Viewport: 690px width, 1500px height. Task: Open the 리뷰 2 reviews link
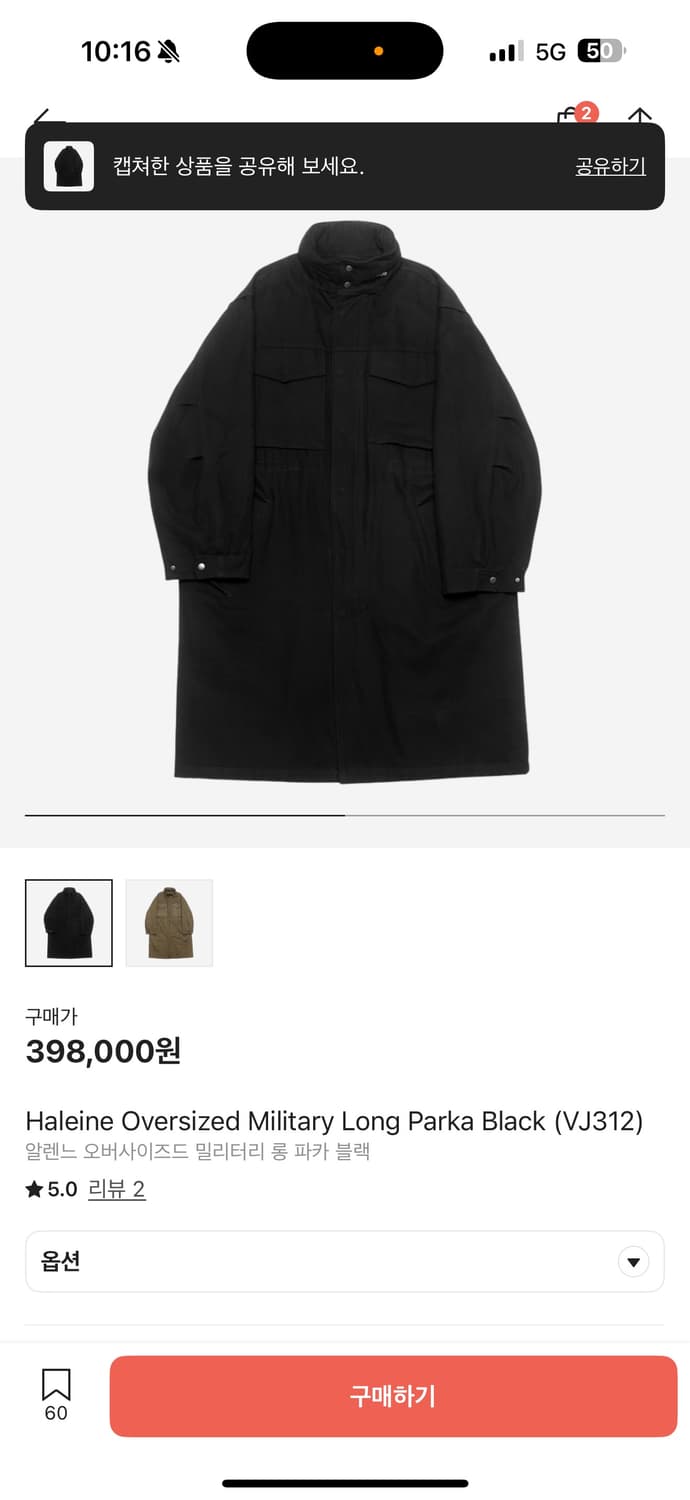pos(117,1189)
